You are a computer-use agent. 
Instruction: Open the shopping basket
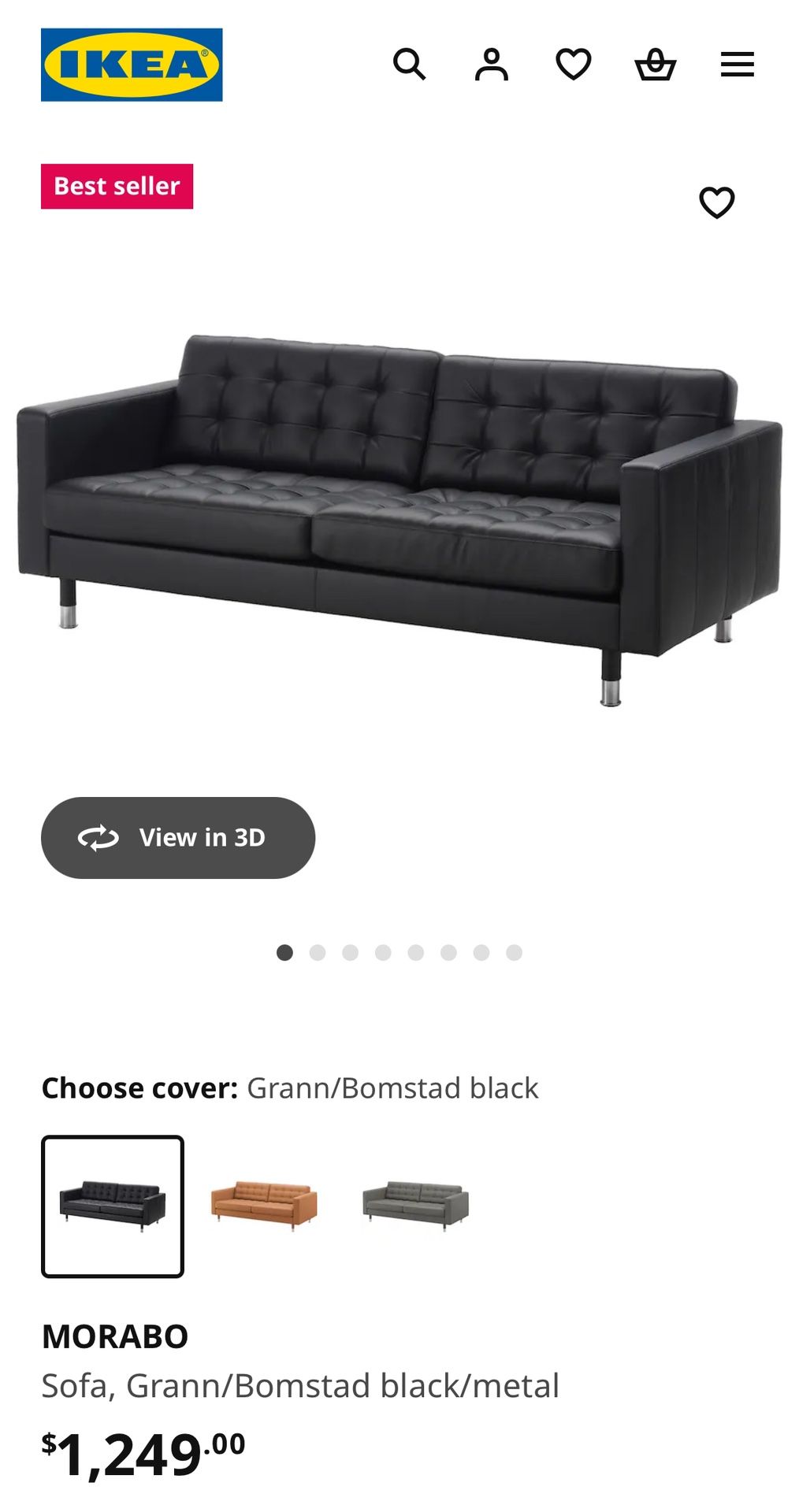point(655,65)
